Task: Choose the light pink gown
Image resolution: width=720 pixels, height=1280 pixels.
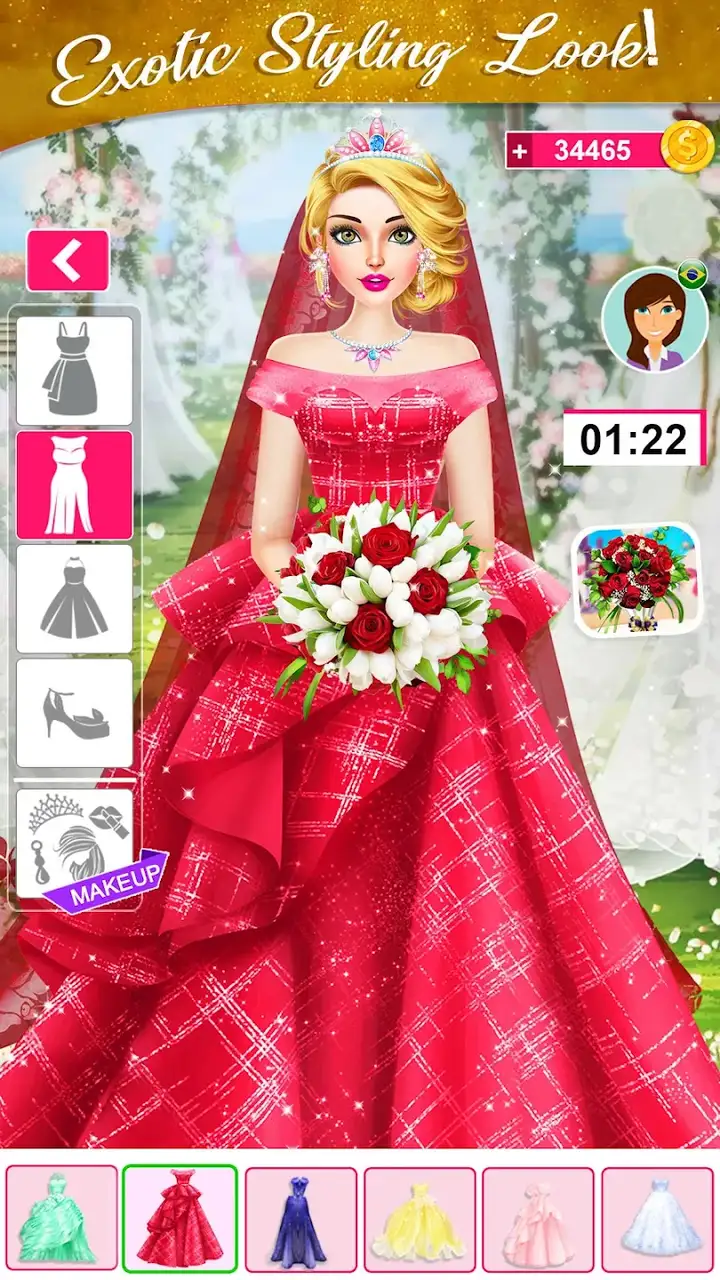Action: [x=538, y=1218]
